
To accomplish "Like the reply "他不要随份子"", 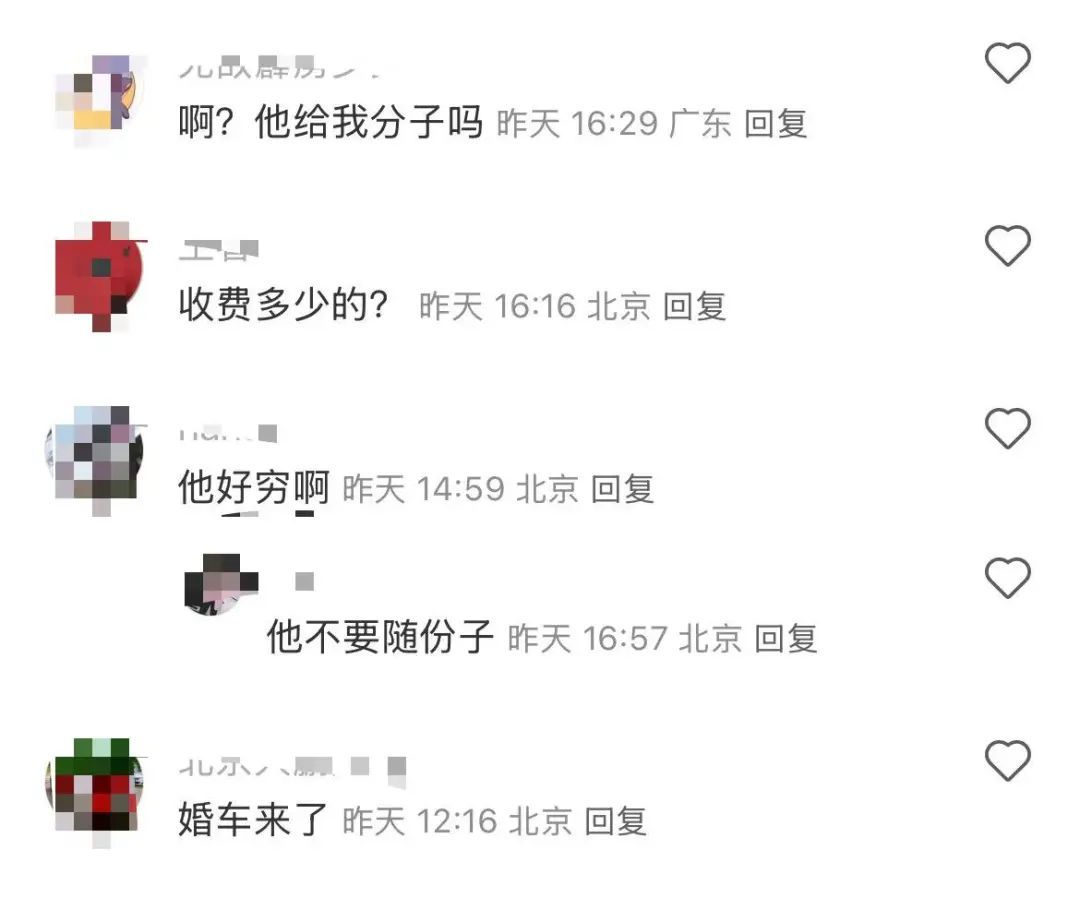I will tap(1007, 578).
